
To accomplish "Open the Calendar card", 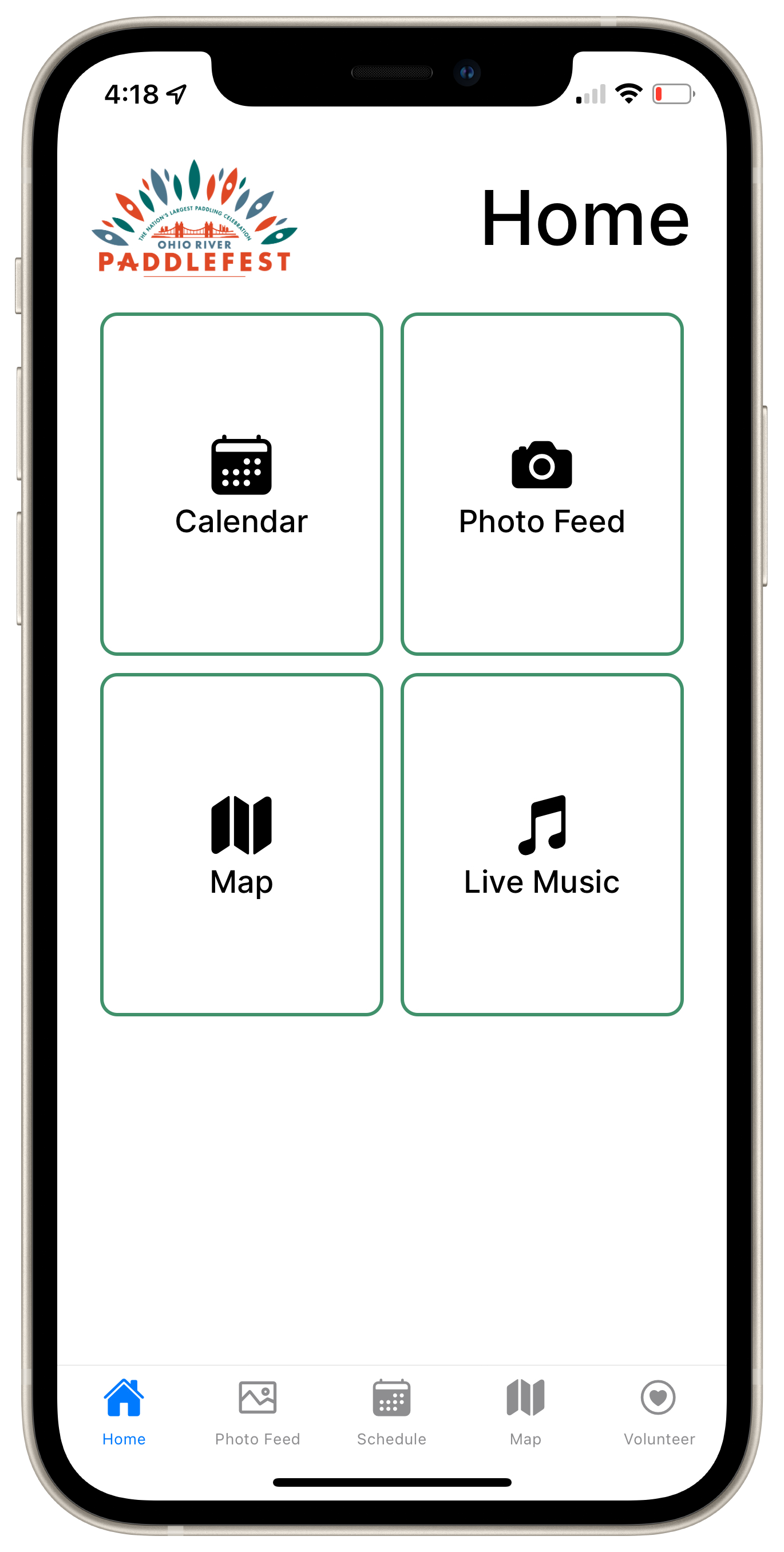I will click(x=241, y=484).
